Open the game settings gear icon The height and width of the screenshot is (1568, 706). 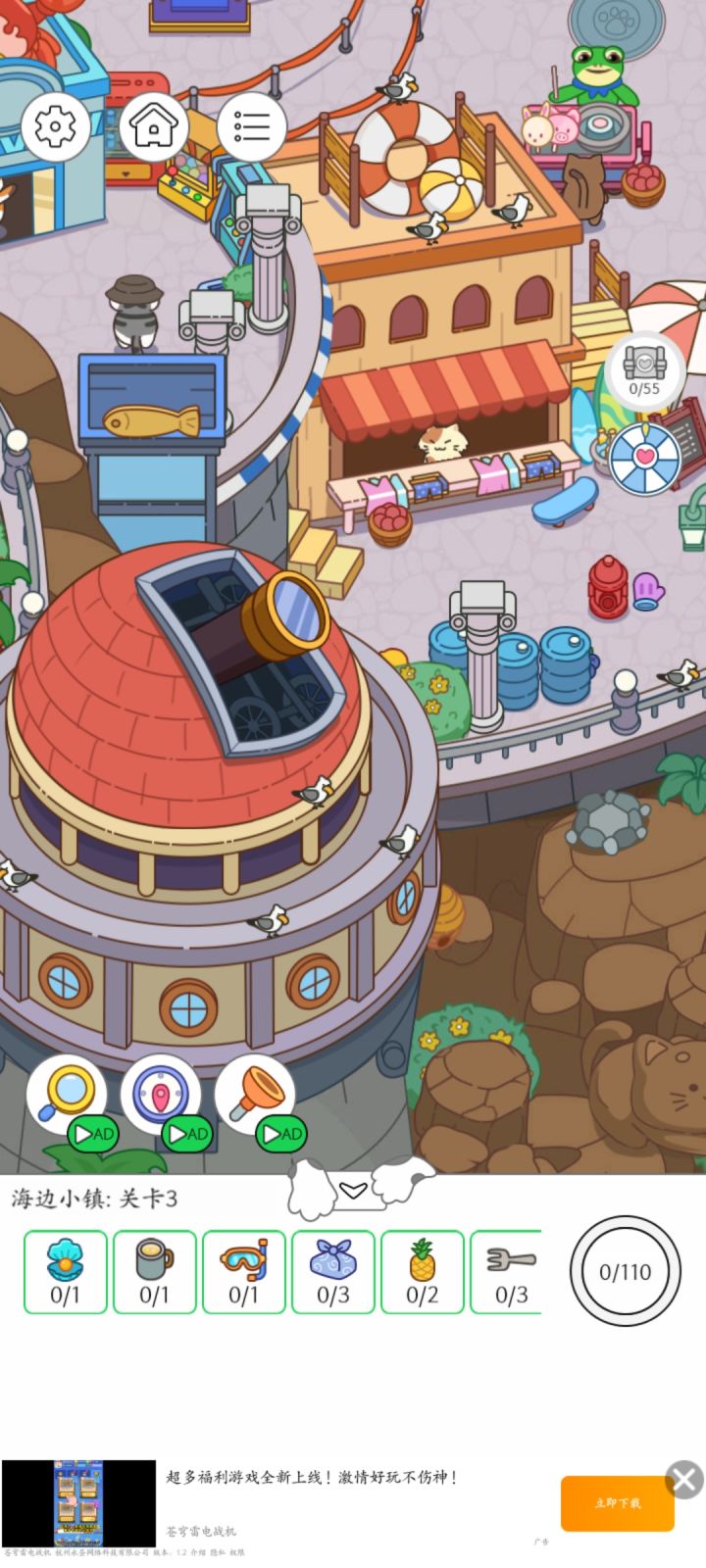pyautogui.click(x=56, y=127)
